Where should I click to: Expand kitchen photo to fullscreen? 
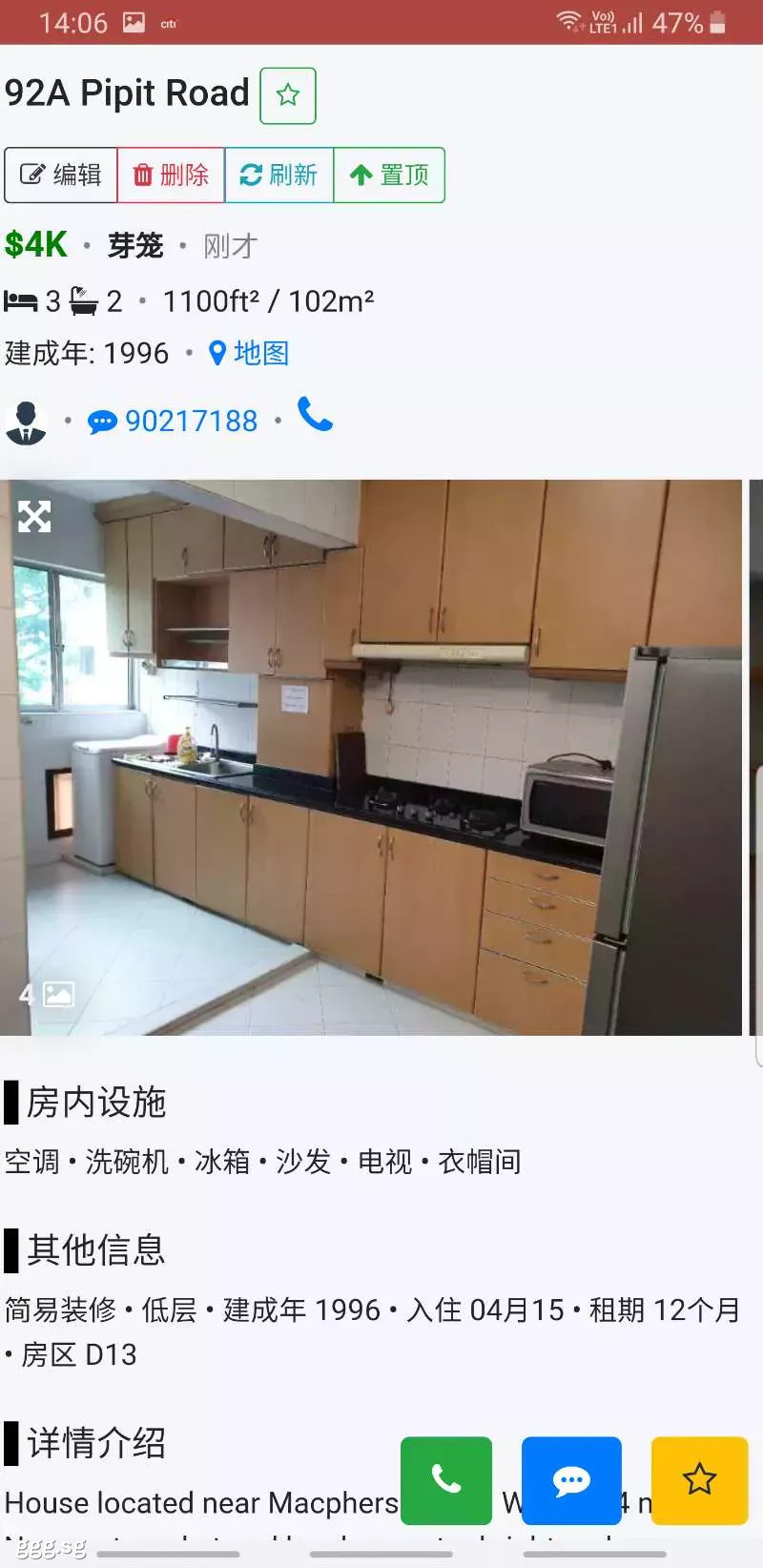pyautogui.click(x=34, y=517)
